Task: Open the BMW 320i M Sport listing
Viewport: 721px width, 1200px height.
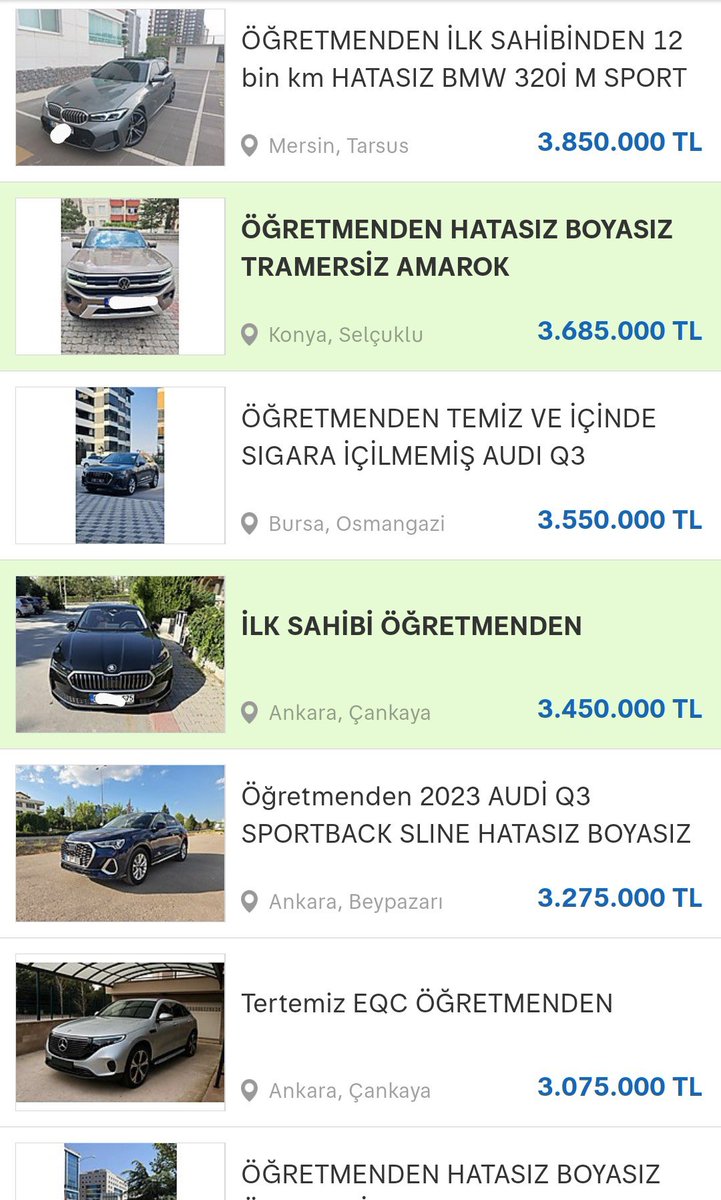Action: (463, 58)
